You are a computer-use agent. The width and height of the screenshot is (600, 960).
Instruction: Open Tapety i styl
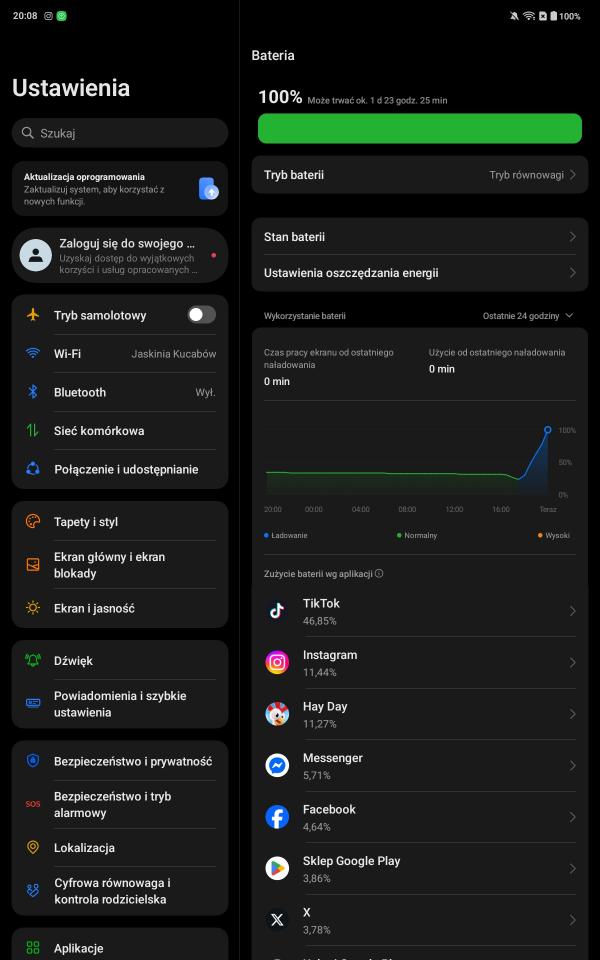pos(120,522)
